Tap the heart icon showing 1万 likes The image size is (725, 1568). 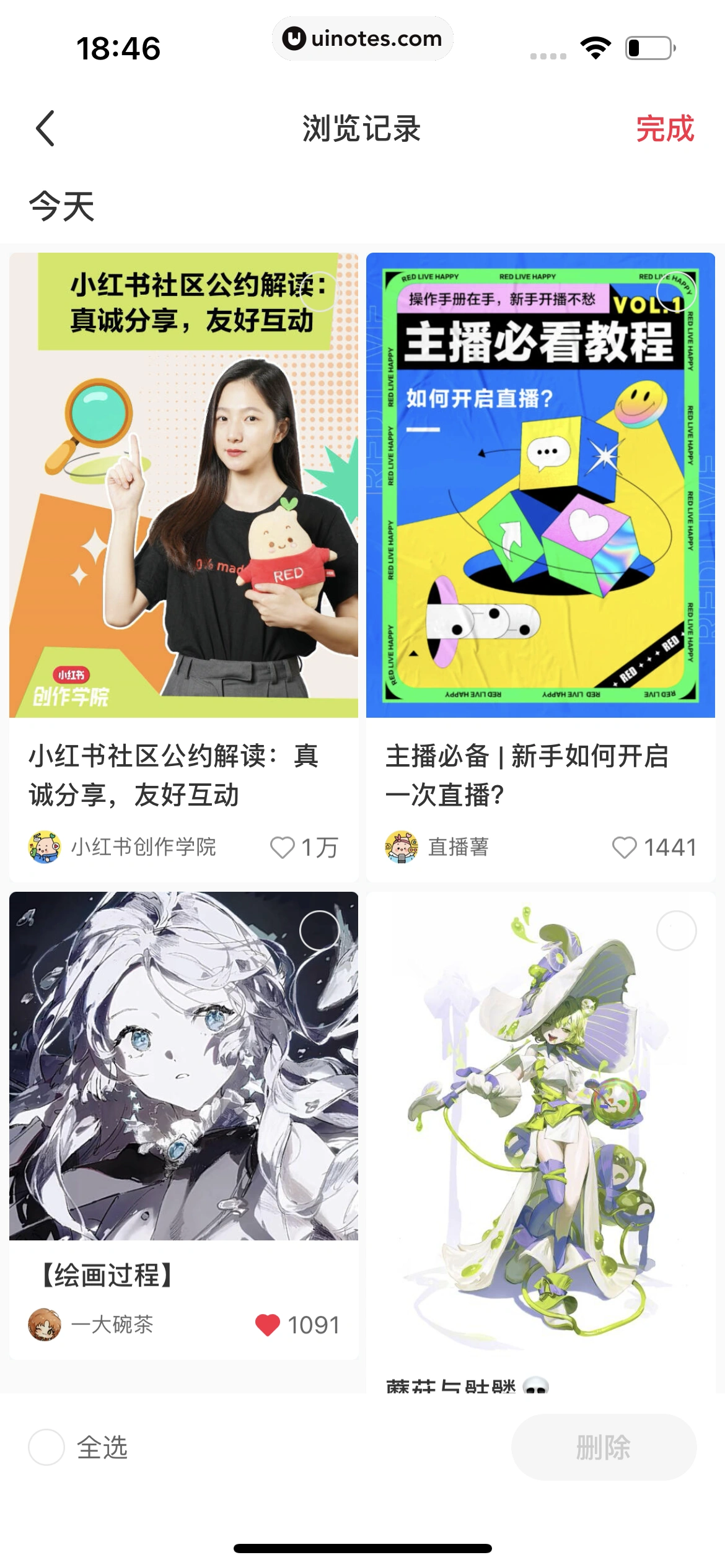pos(286,848)
